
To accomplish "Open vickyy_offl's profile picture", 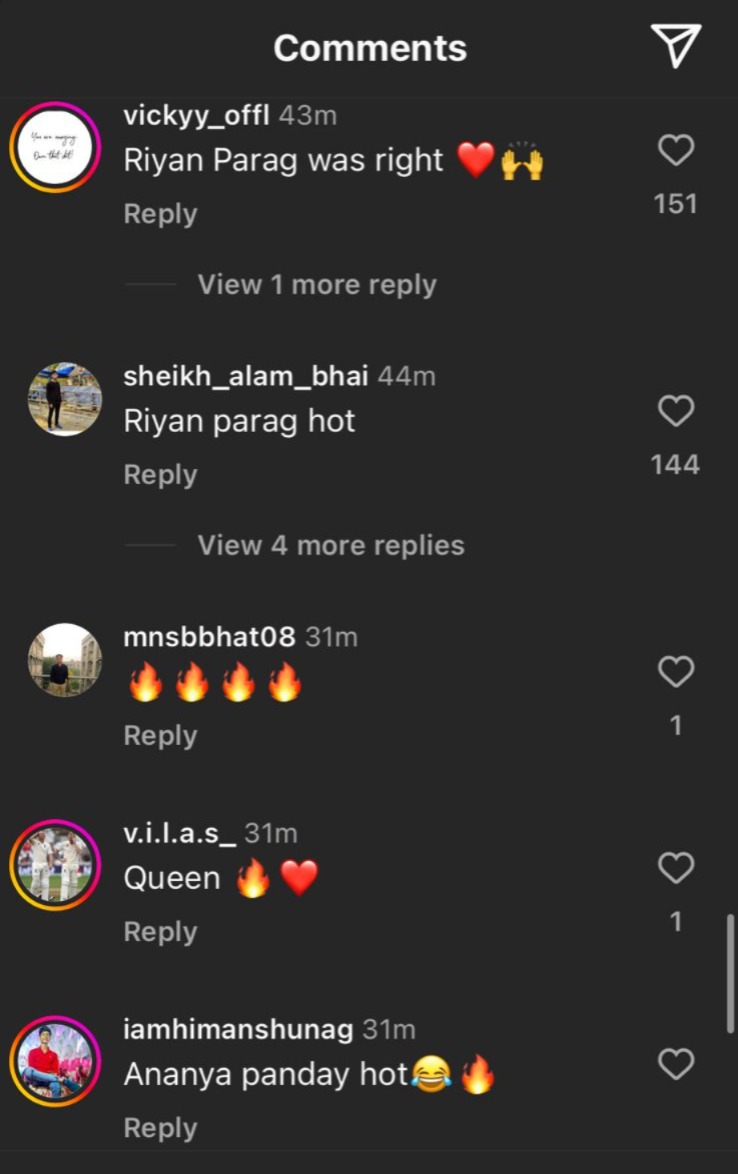I will [55, 148].
